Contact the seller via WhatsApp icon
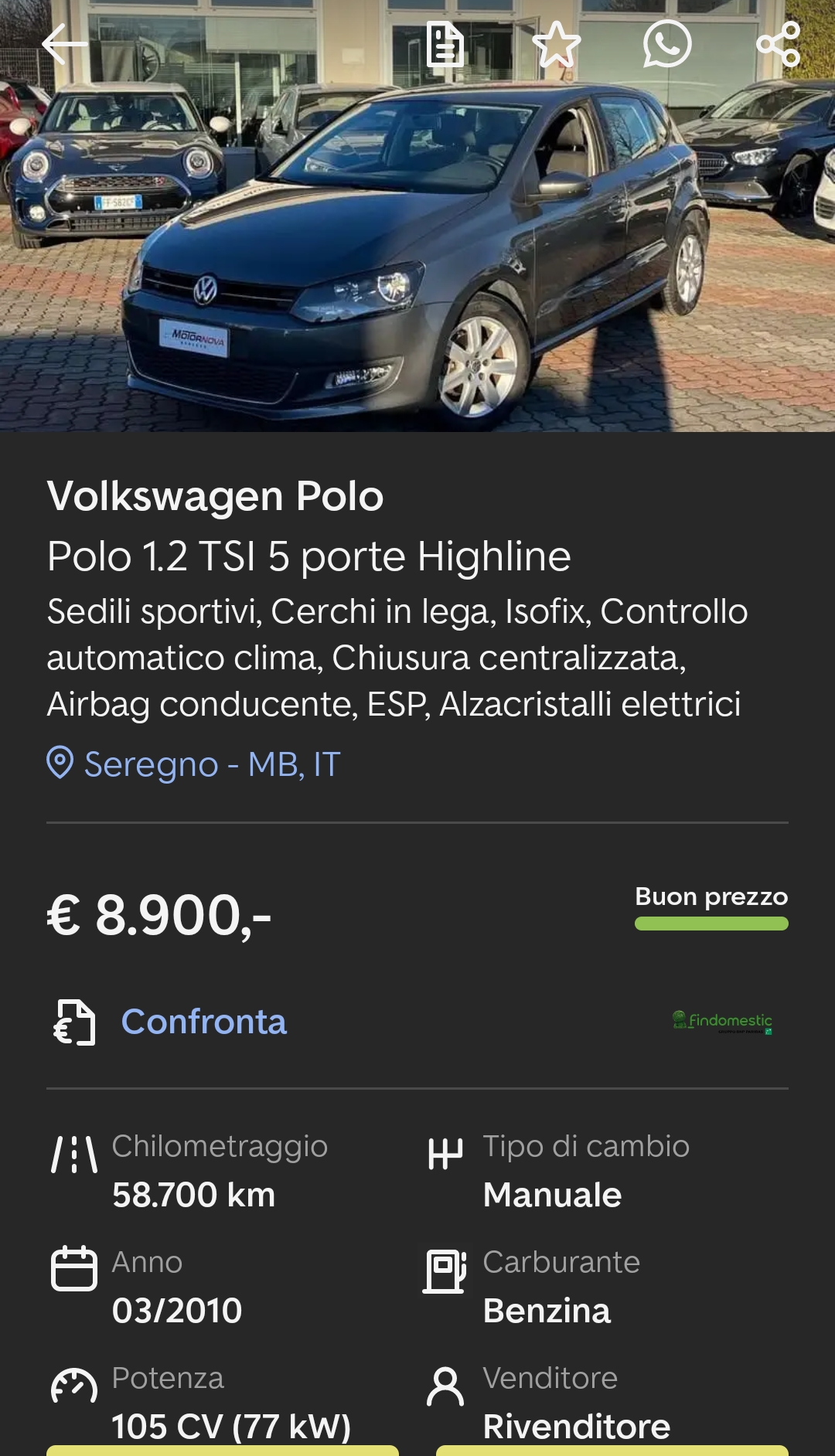Image resolution: width=835 pixels, height=1456 pixels. (x=667, y=44)
